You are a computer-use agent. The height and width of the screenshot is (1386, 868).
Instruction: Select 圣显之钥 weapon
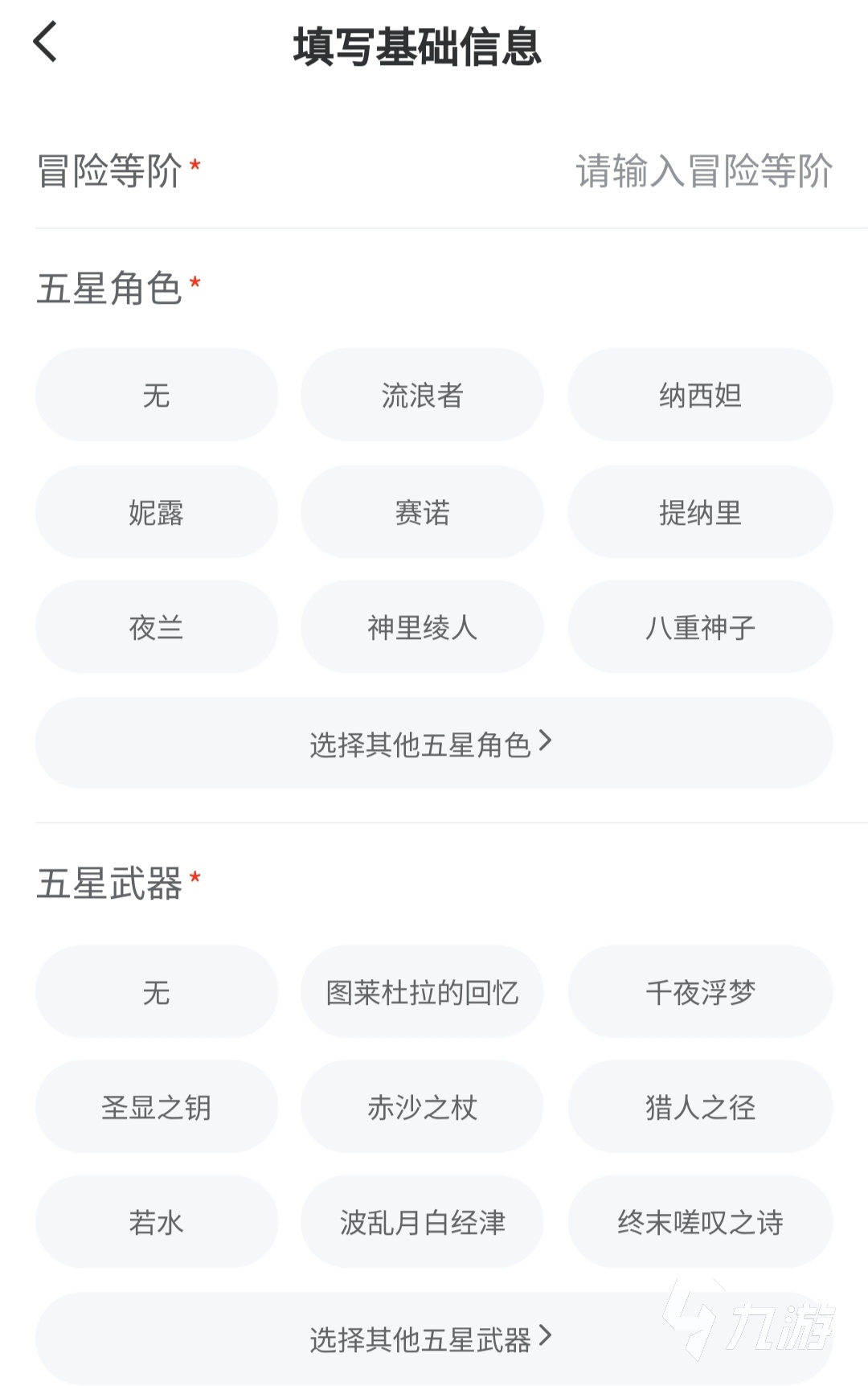coord(157,1107)
